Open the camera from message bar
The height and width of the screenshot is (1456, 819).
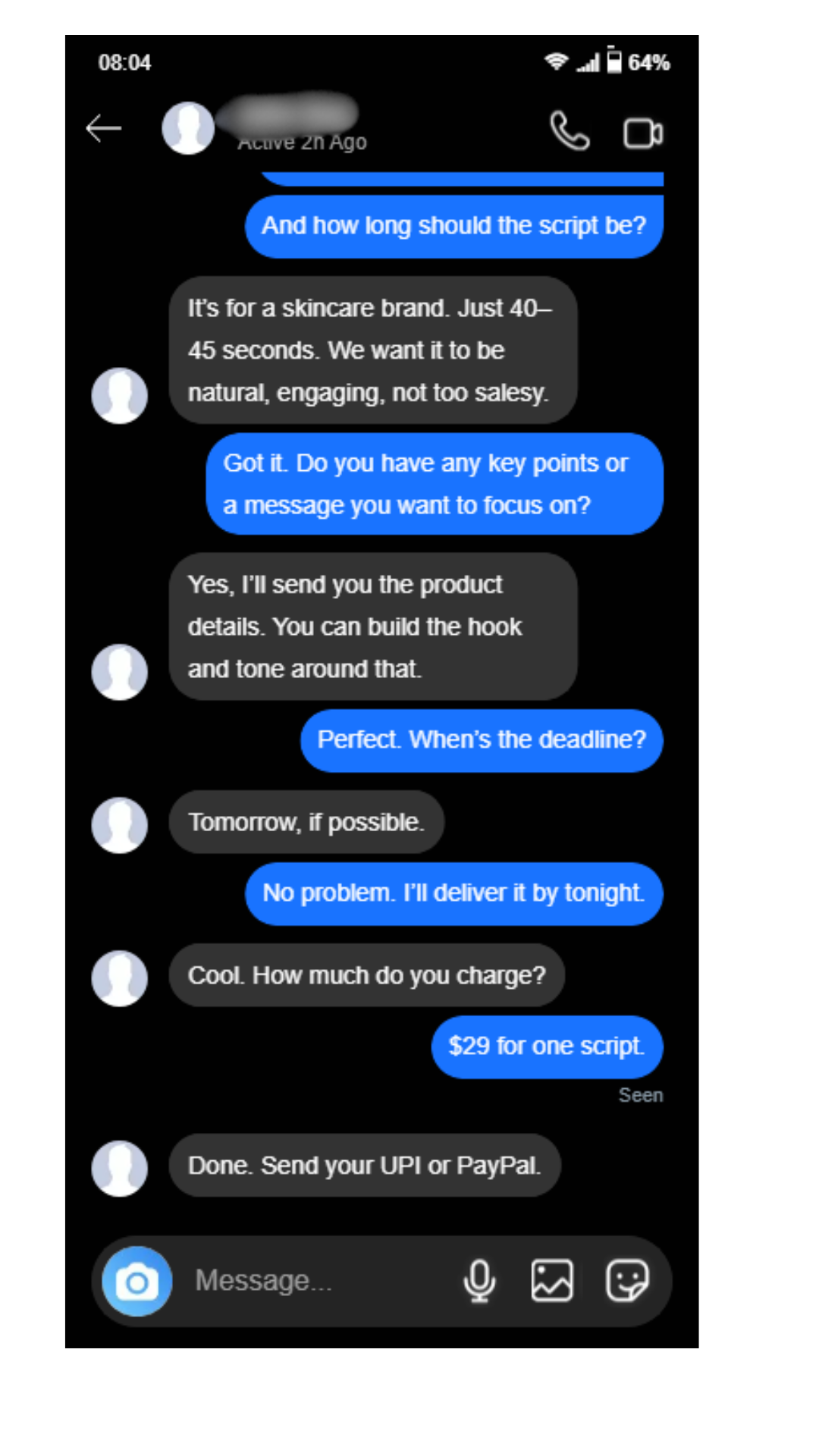click(x=137, y=1282)
